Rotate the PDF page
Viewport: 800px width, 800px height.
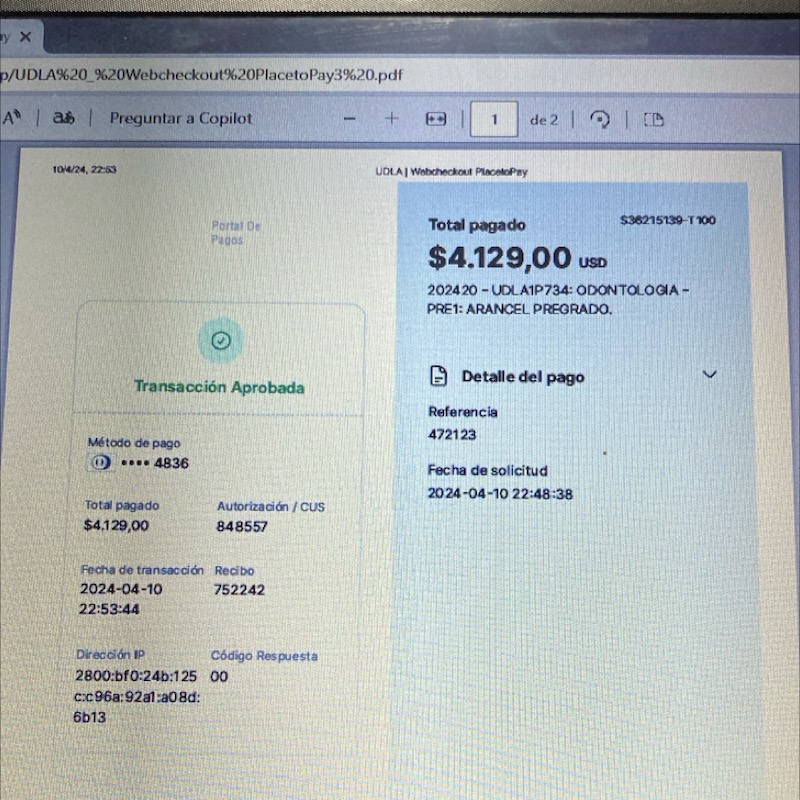pos(600,120)
